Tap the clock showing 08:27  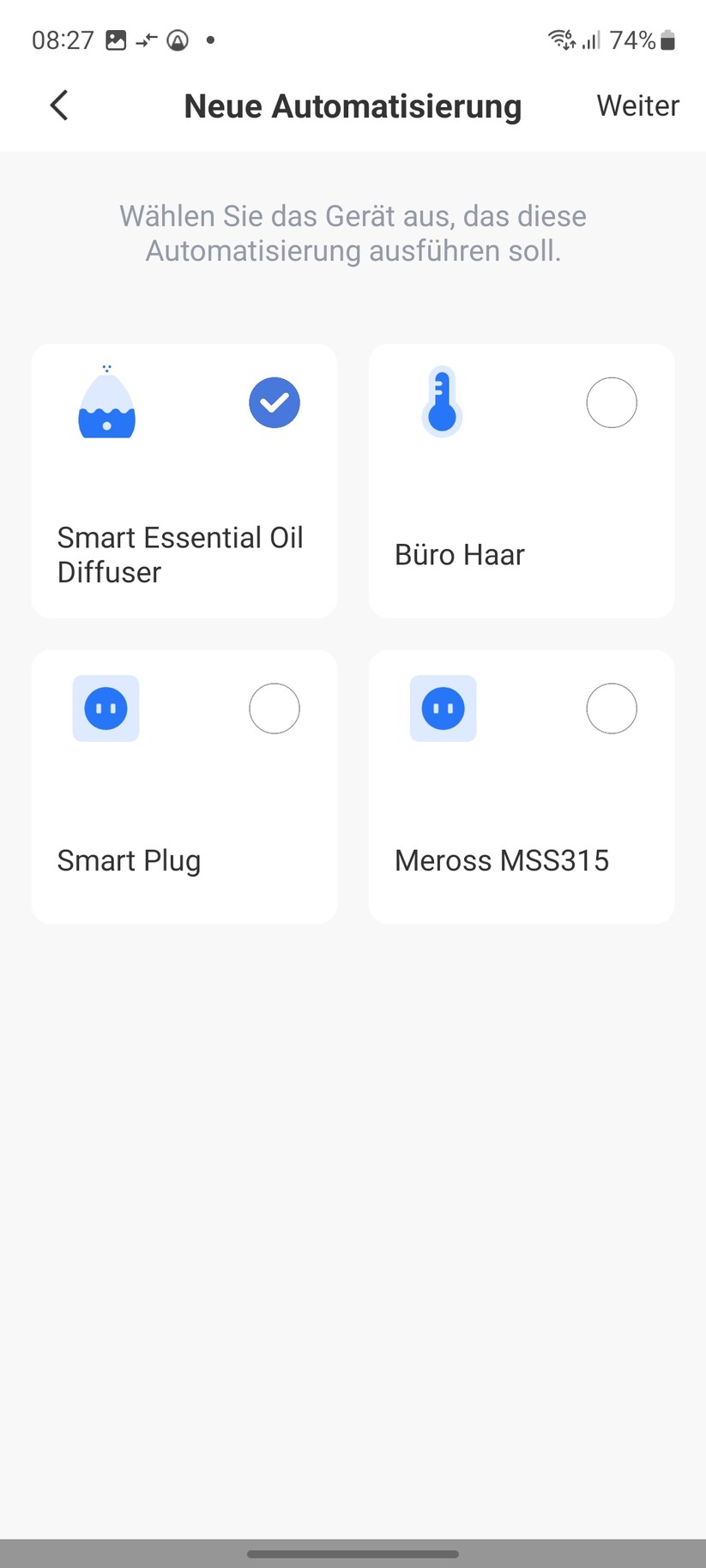click(61, 39)
